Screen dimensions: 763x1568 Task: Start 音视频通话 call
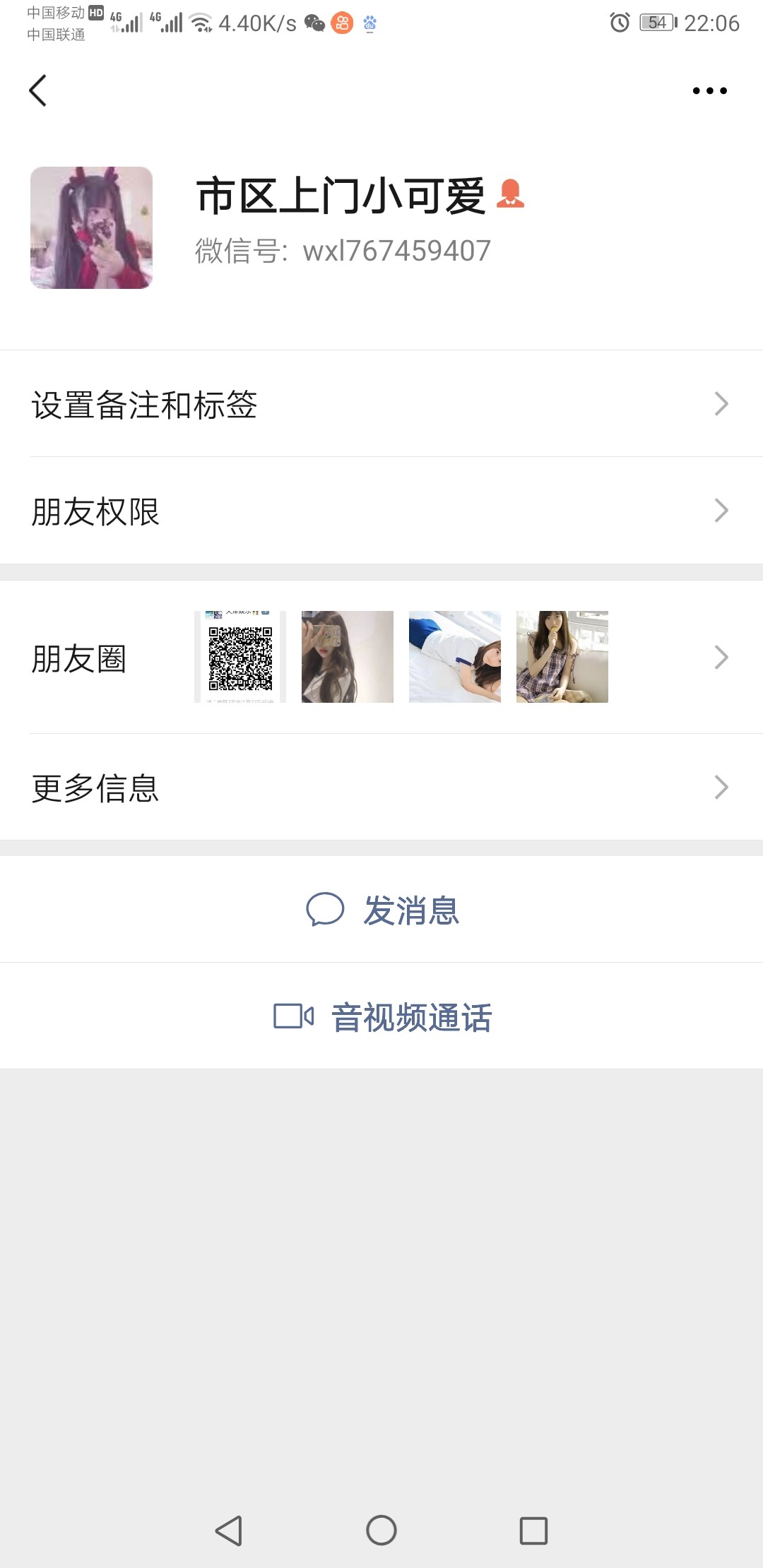pos(382,1017)
